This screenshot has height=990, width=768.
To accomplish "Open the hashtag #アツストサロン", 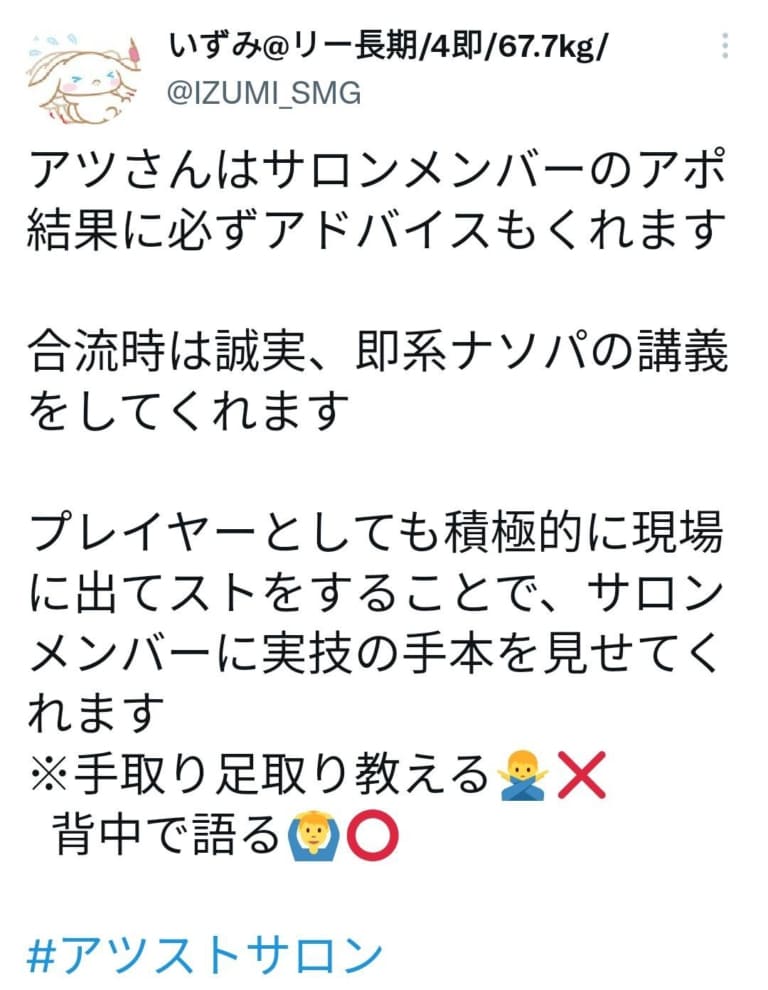I will click(x=205, y=956).
